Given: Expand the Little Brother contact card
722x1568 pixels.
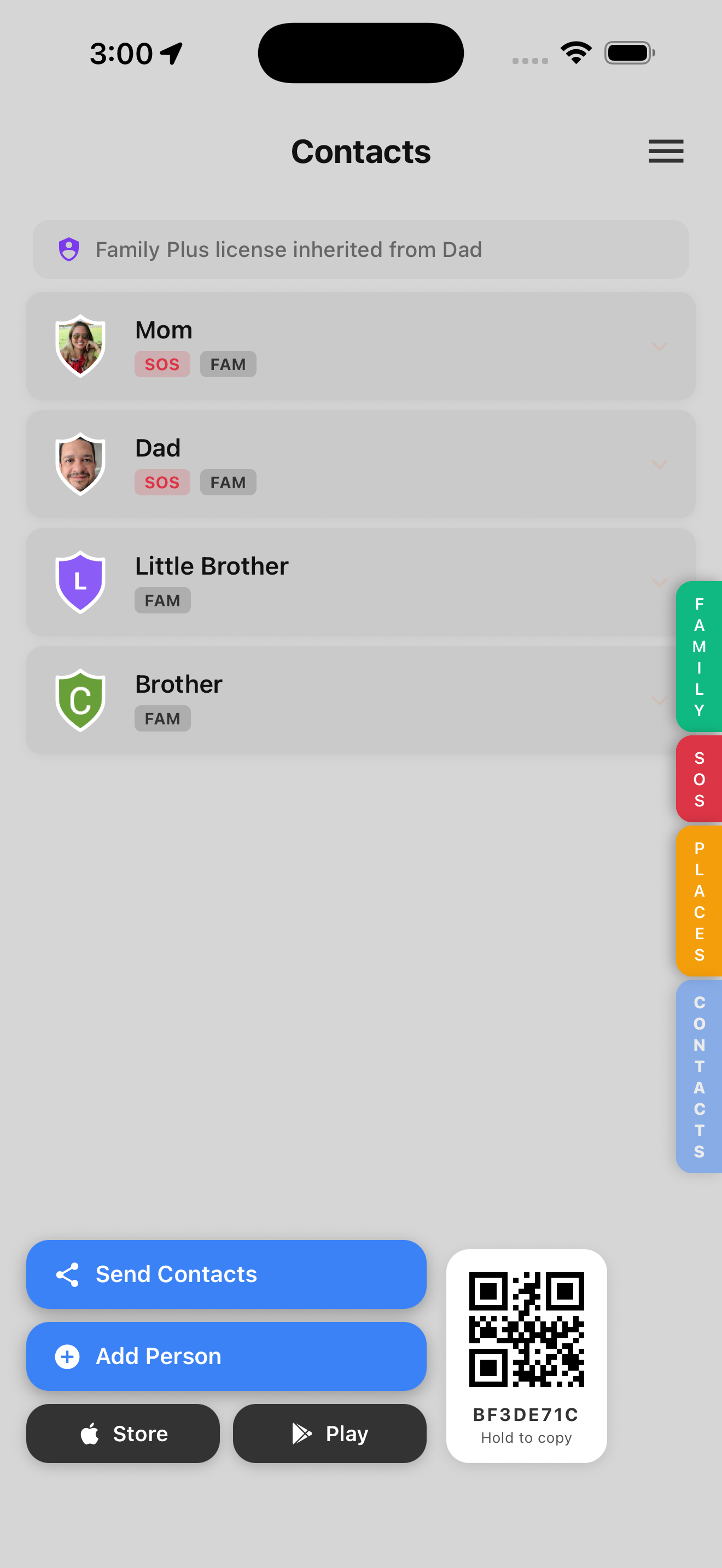Looking at the screenshot, I should (657, 582).
